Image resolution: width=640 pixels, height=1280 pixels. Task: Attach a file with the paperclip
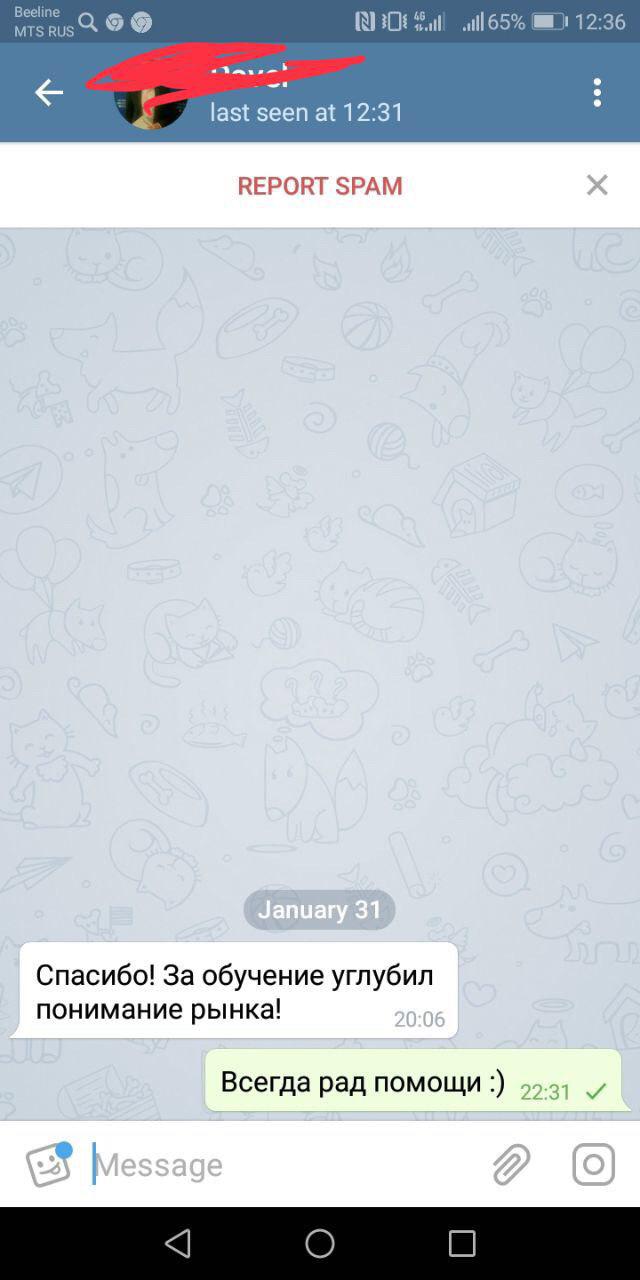tap(511, 1165)
